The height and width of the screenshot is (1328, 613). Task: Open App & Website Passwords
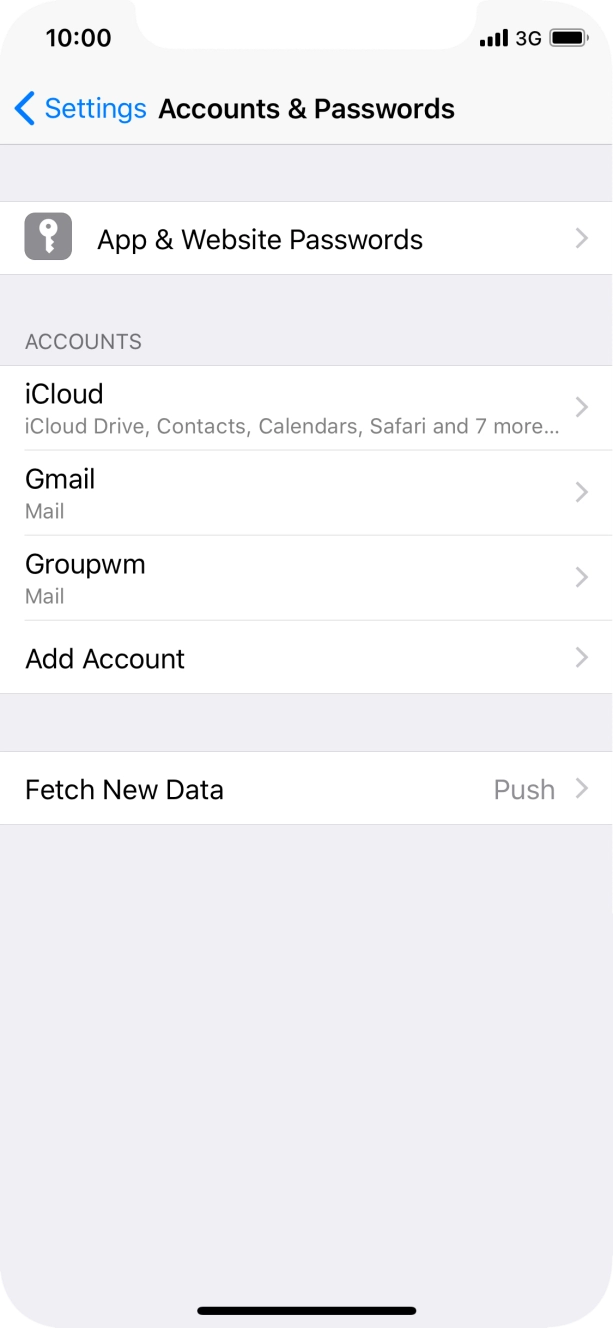pos(306,238)
